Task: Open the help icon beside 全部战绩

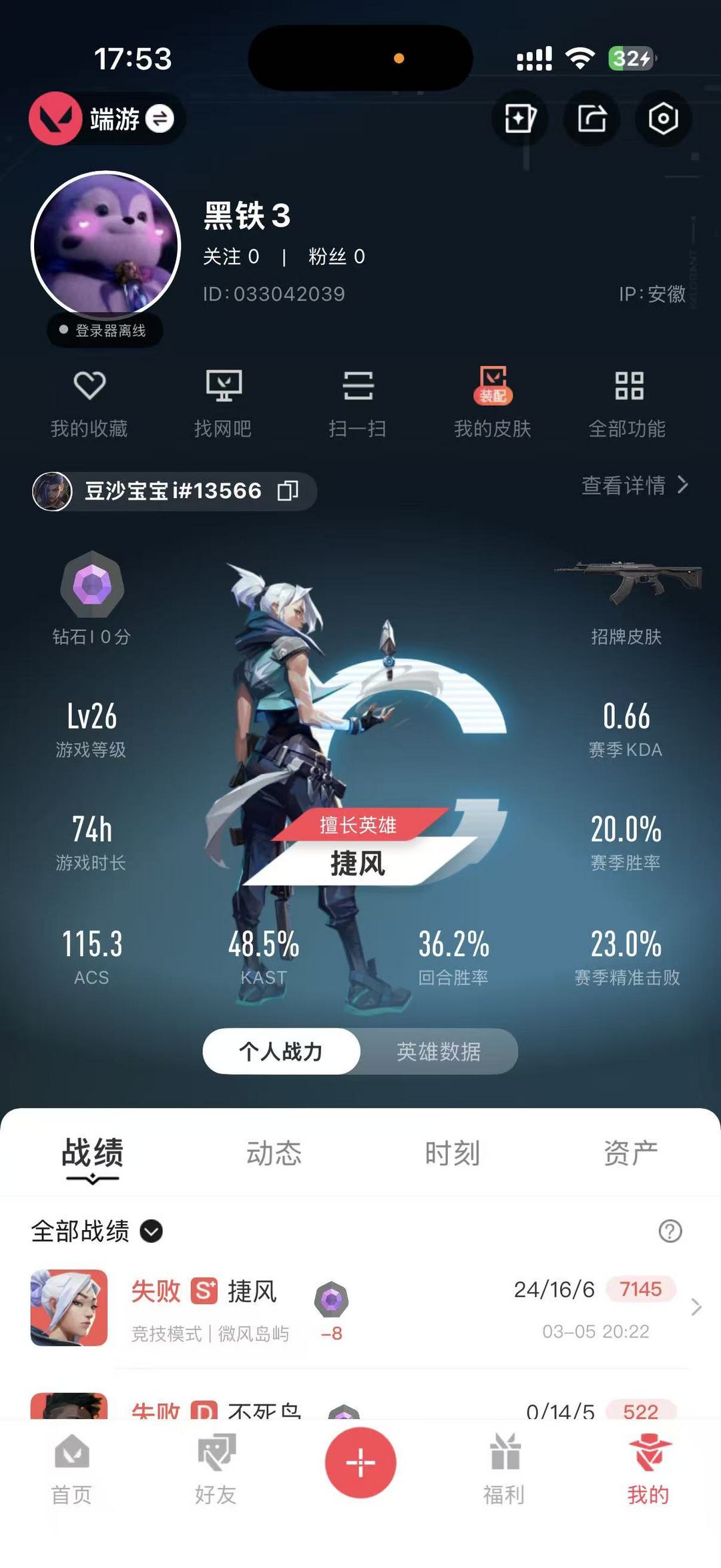Action: click(x=670, y=1231)
